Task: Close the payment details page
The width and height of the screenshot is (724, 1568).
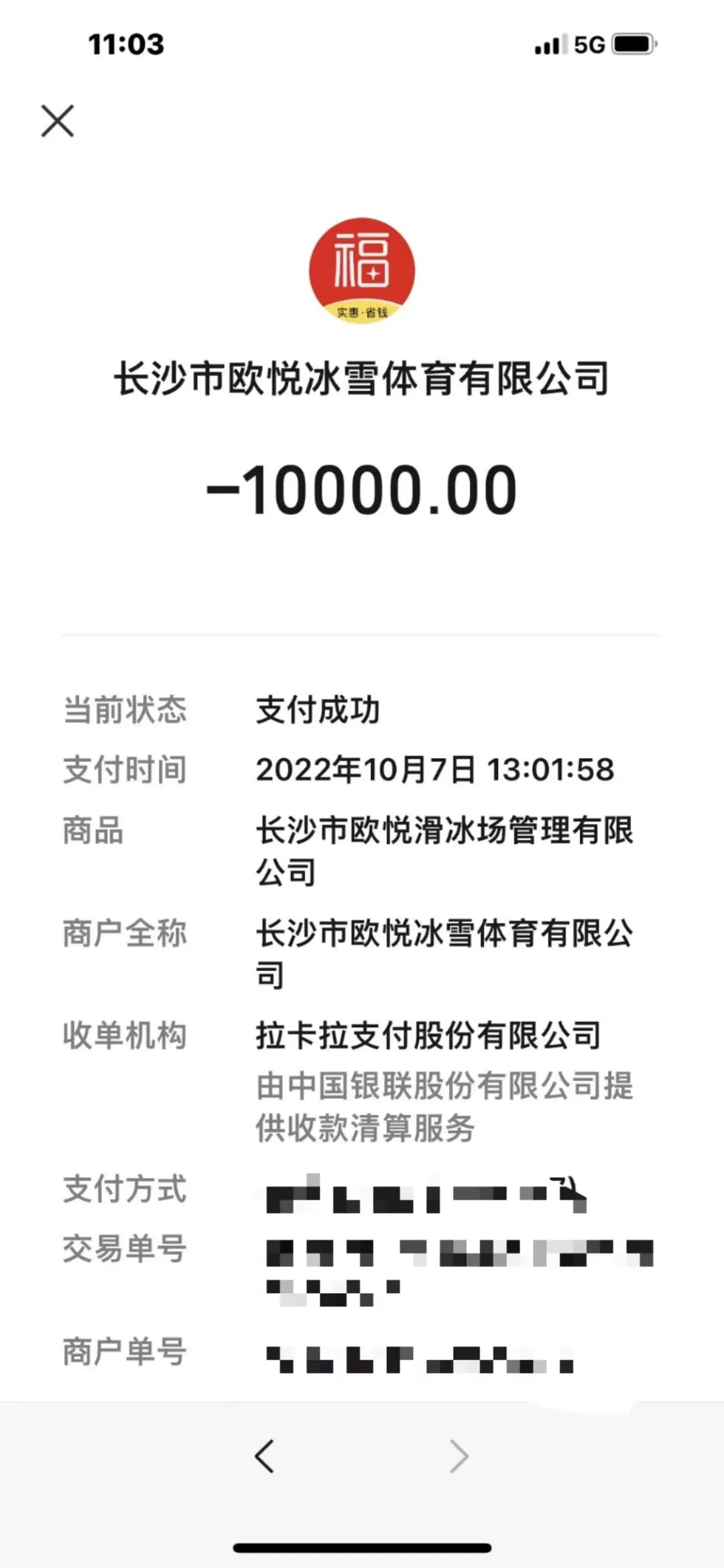Action: 58,121
